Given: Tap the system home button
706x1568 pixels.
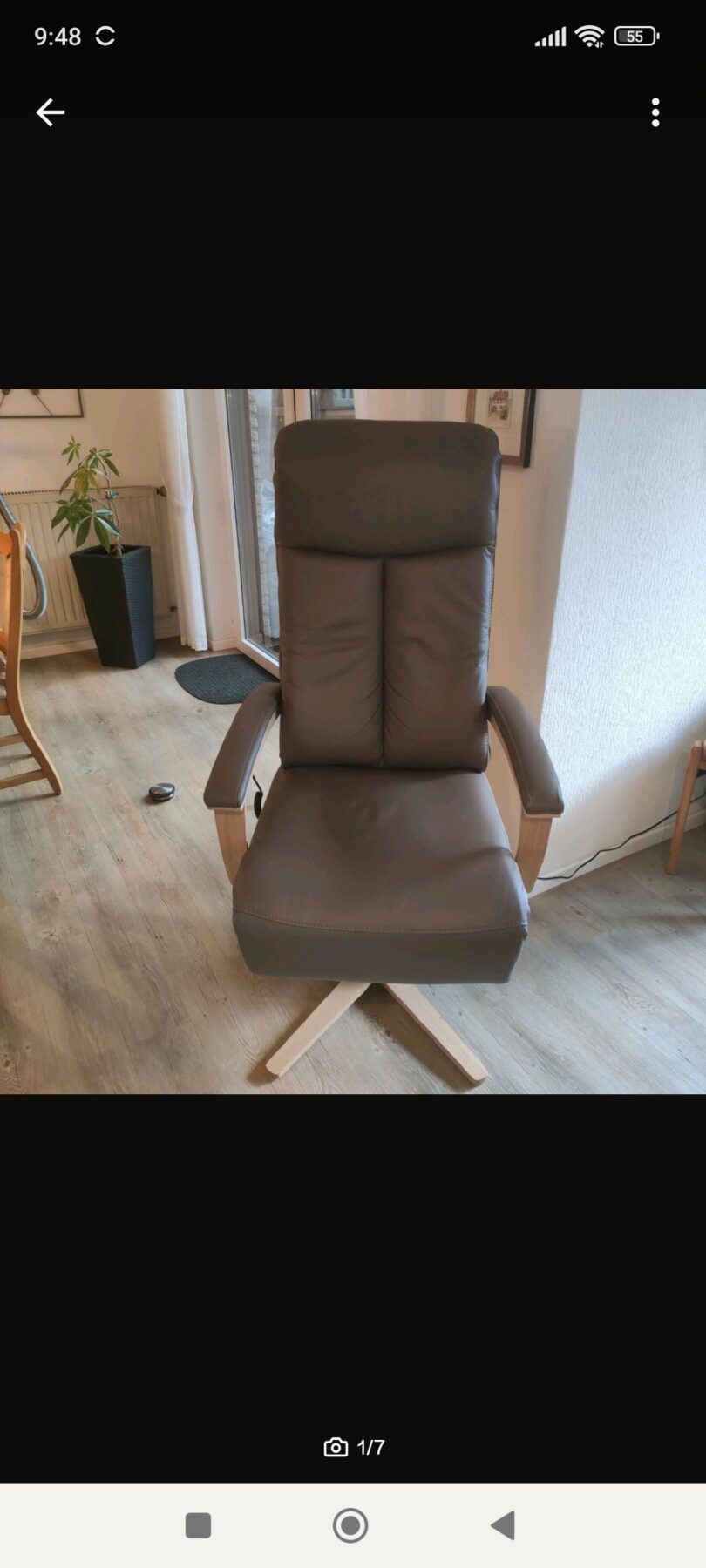Looking at the screenshot, I should pyautogui.click(x=350, y=1525).
